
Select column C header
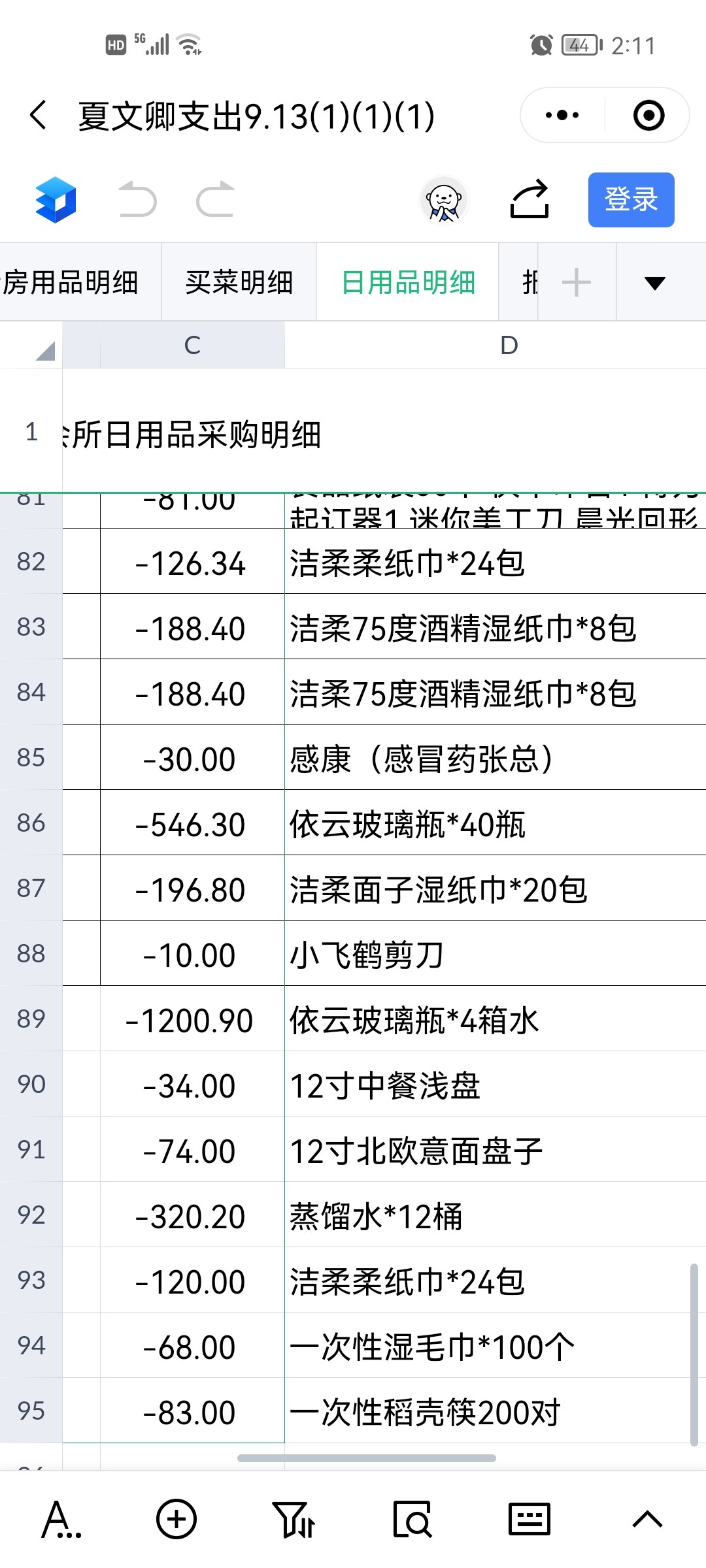click(192, 345)
